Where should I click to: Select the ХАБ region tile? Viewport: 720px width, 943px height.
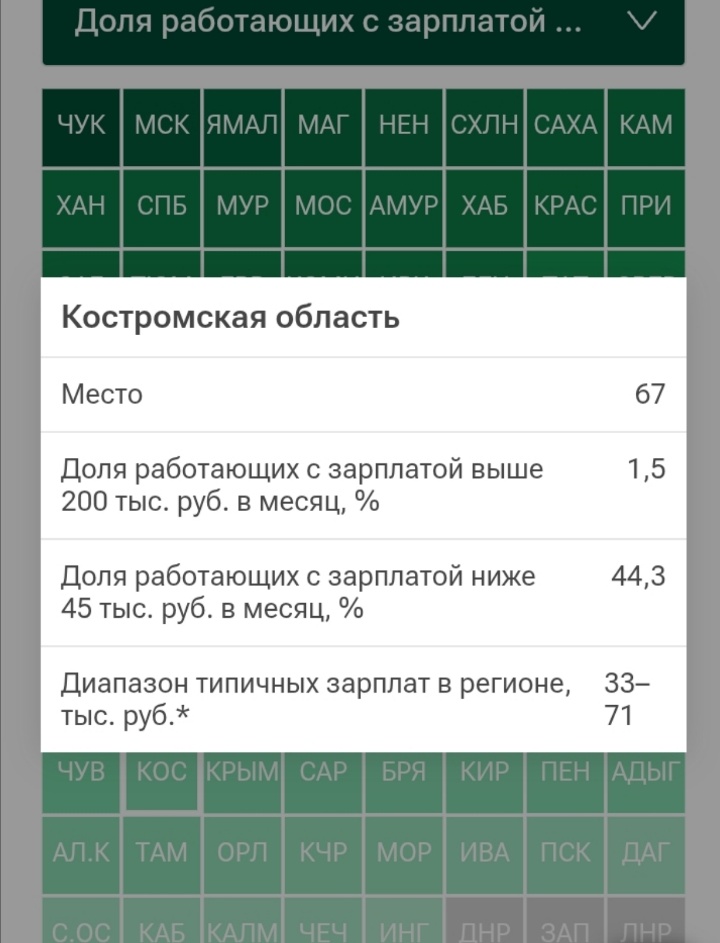(485, 207)
